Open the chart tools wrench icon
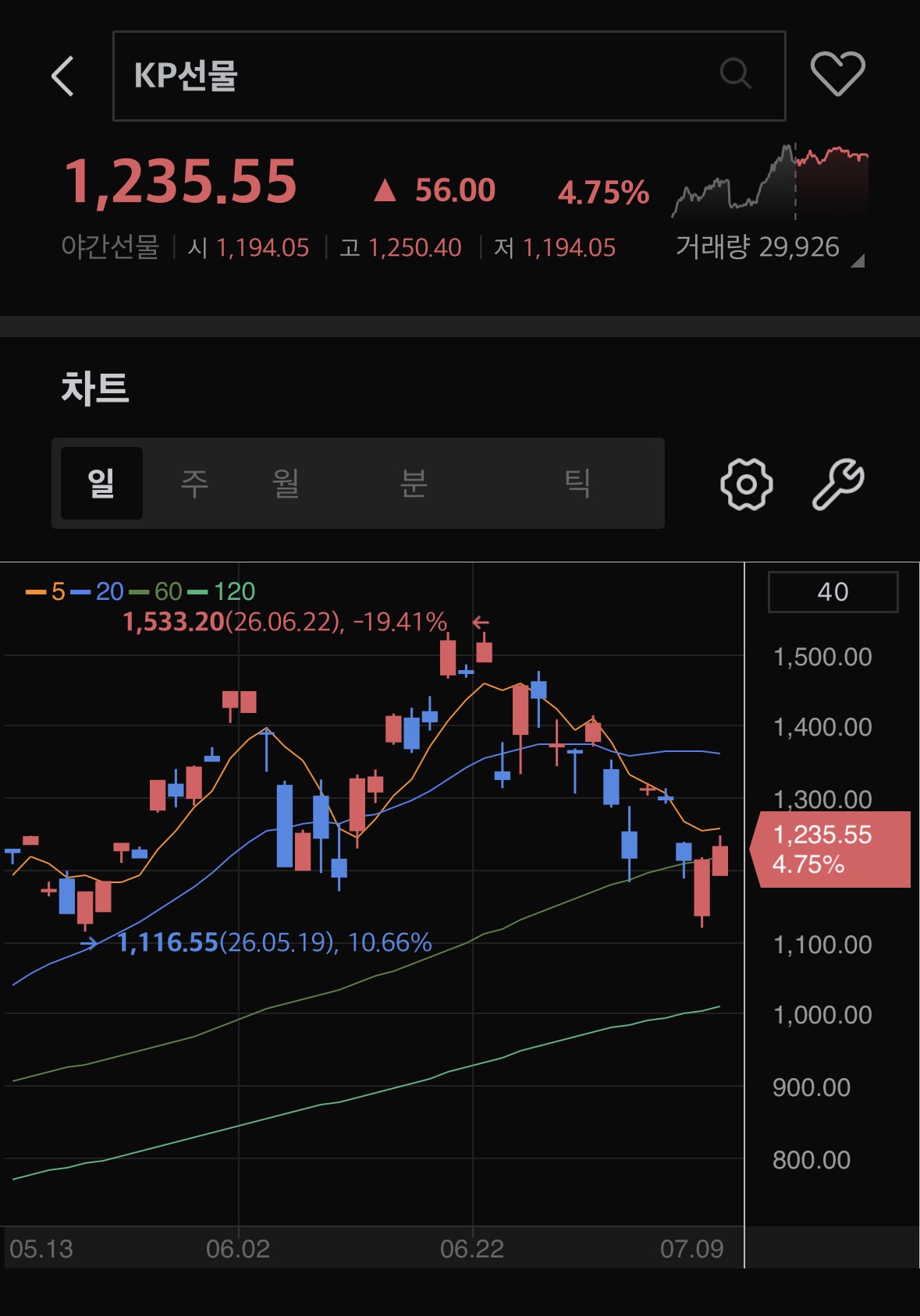 [838, 484]
